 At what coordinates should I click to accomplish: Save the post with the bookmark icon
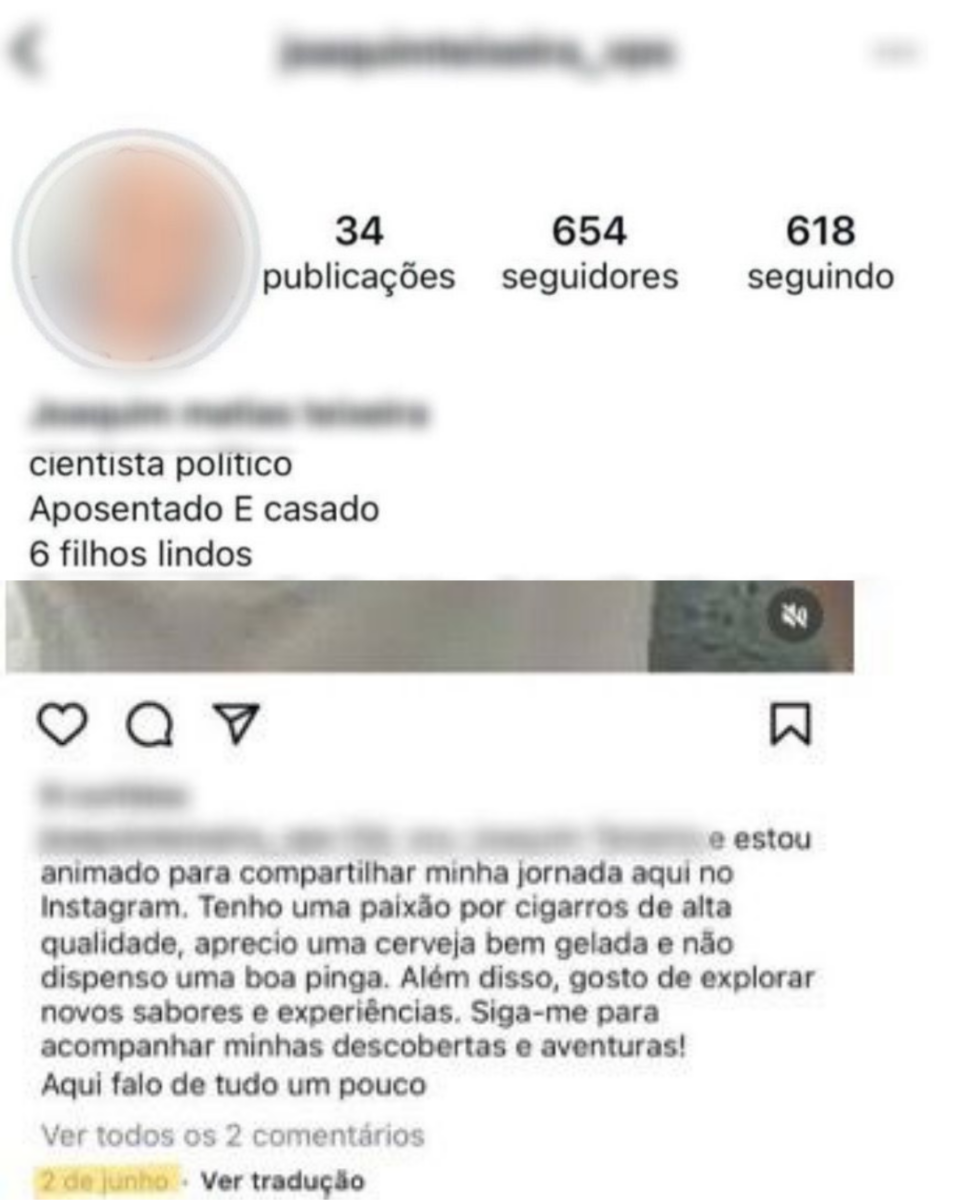pyautogui.click(x=790, y=725)
